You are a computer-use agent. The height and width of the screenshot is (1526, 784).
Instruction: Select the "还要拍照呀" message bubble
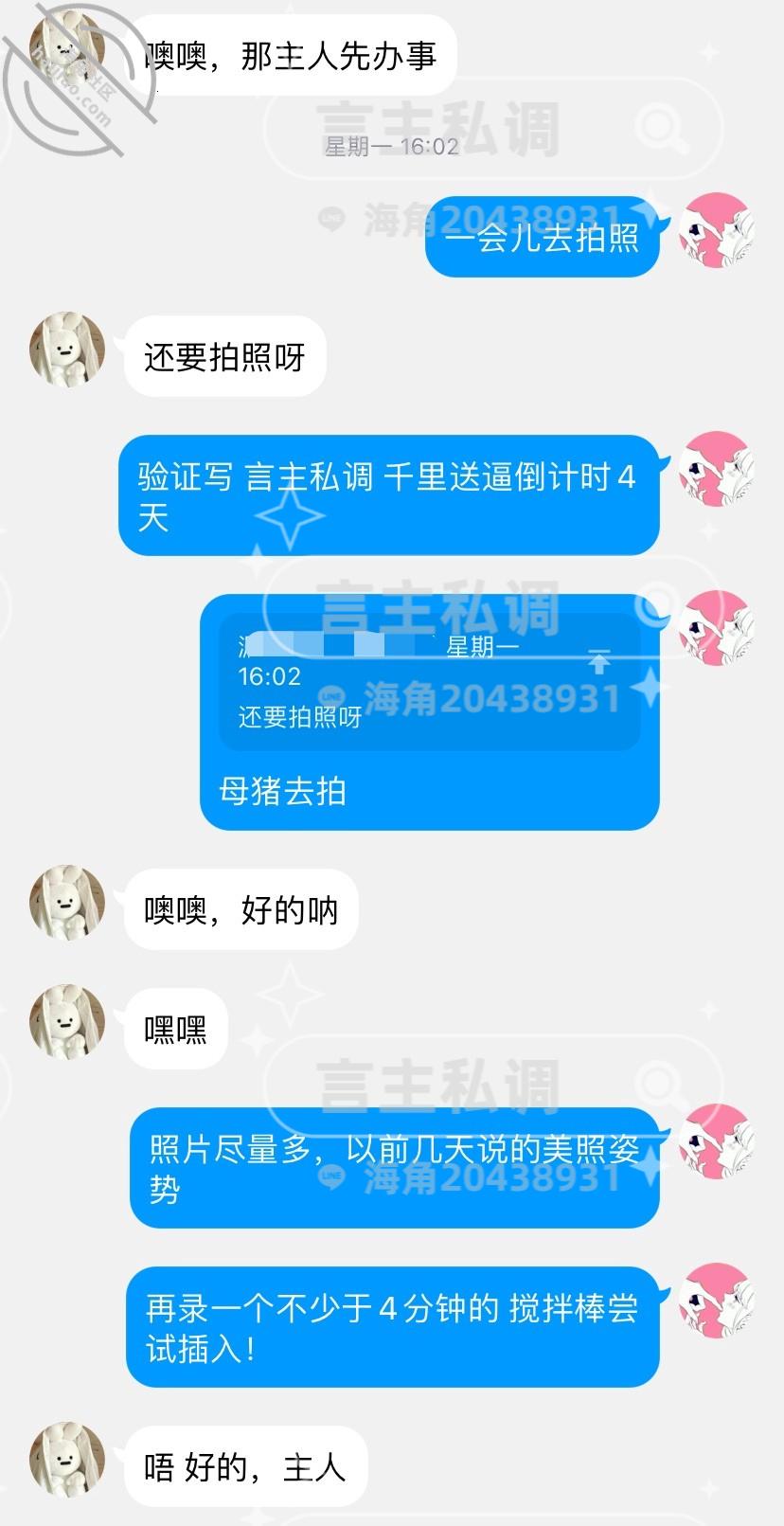click(x=223, y=357)
